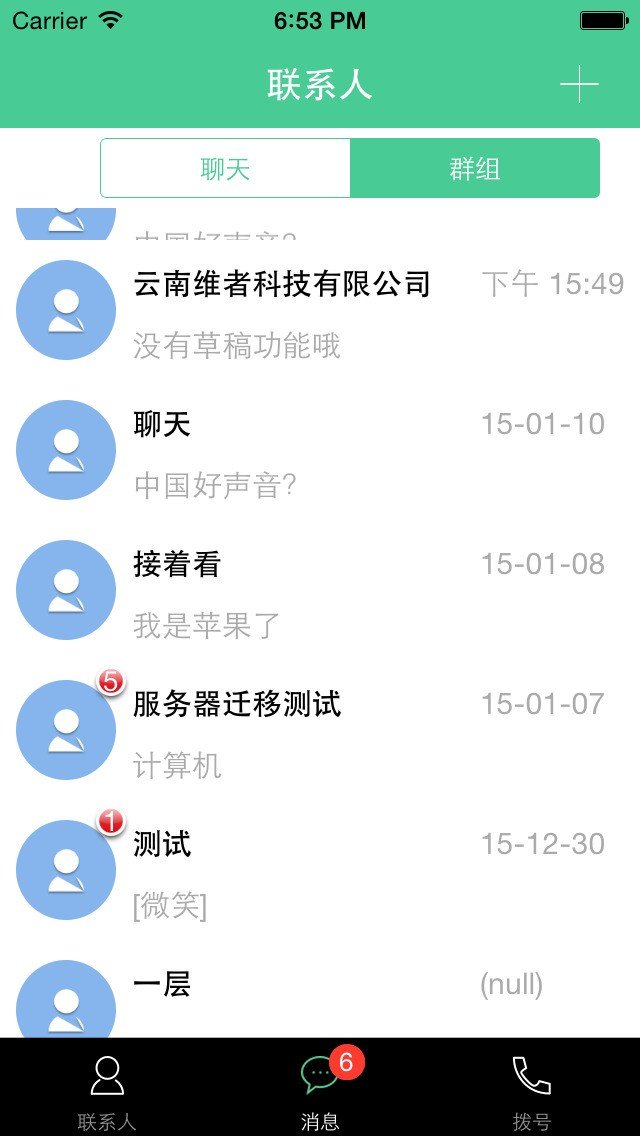Select the 消息 bottom tab

[320, 1090]
